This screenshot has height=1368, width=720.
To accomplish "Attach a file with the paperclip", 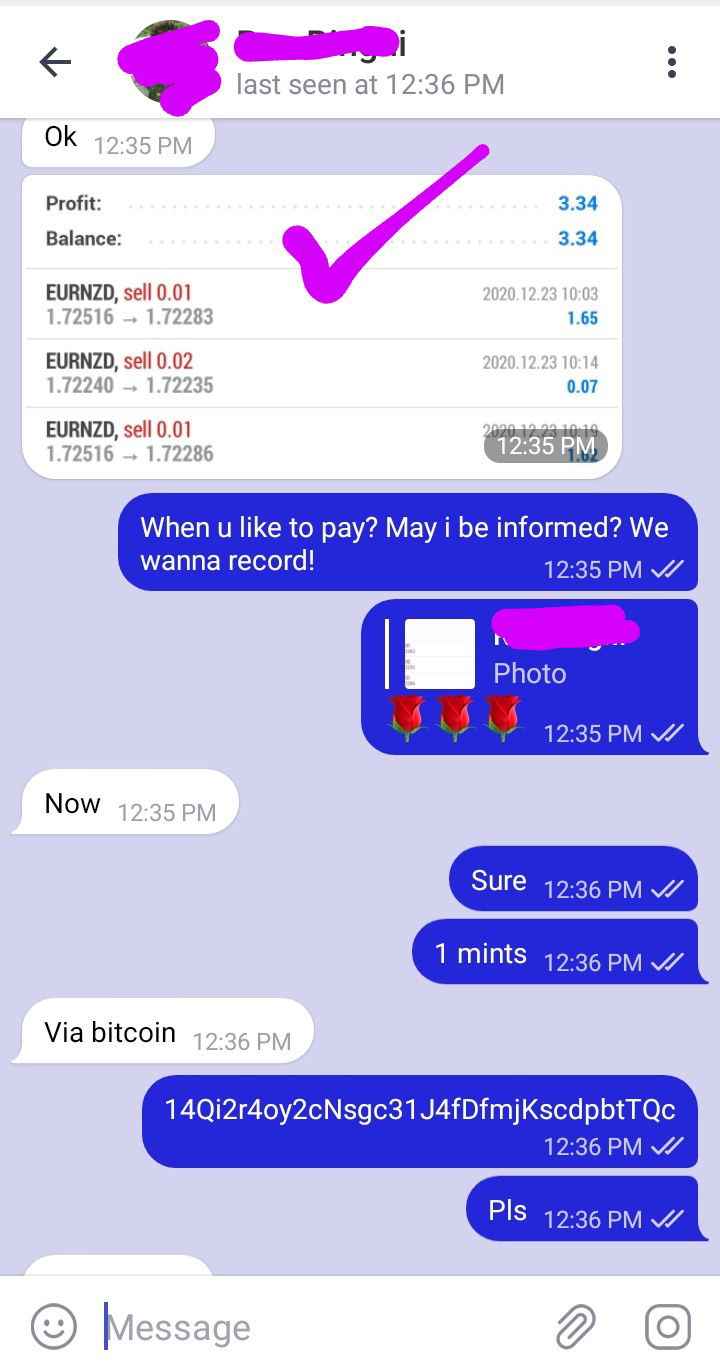I will coord(577,1327).
